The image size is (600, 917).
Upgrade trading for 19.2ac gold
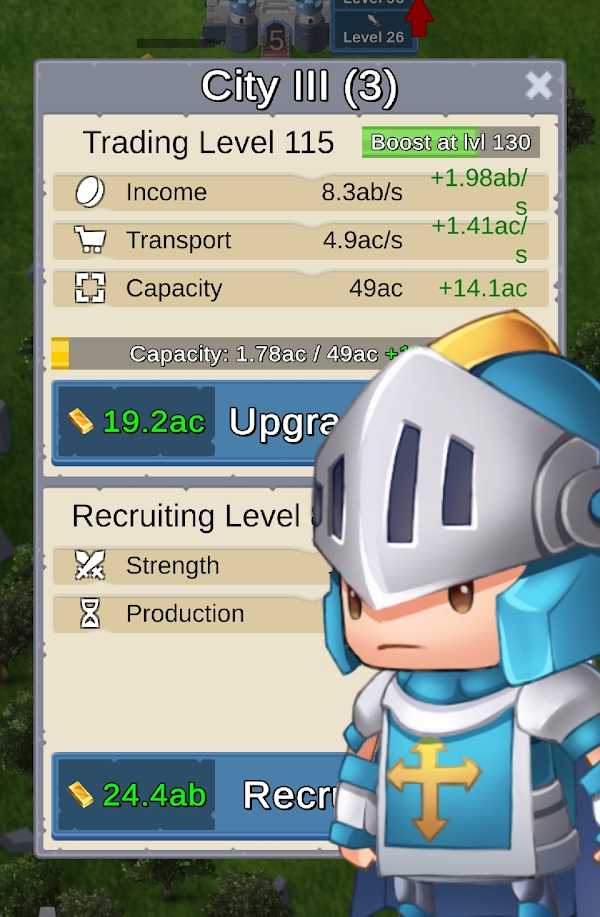tap(200, 422)
